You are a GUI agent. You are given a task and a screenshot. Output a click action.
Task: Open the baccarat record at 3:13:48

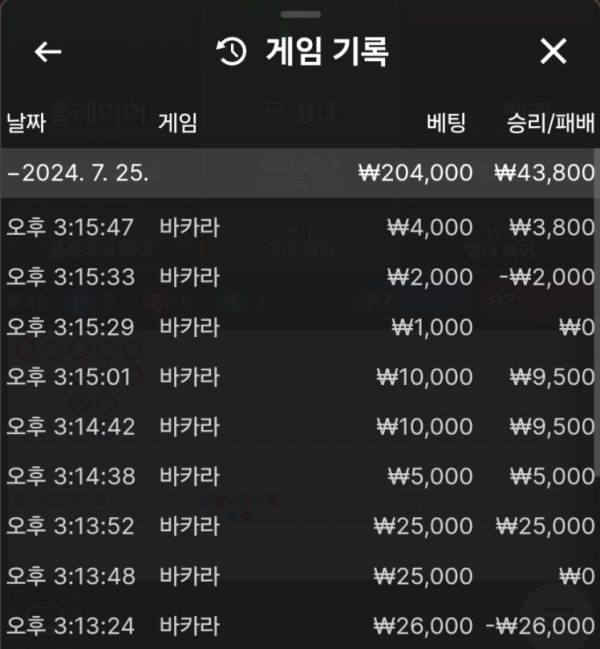tap(300, 576)
